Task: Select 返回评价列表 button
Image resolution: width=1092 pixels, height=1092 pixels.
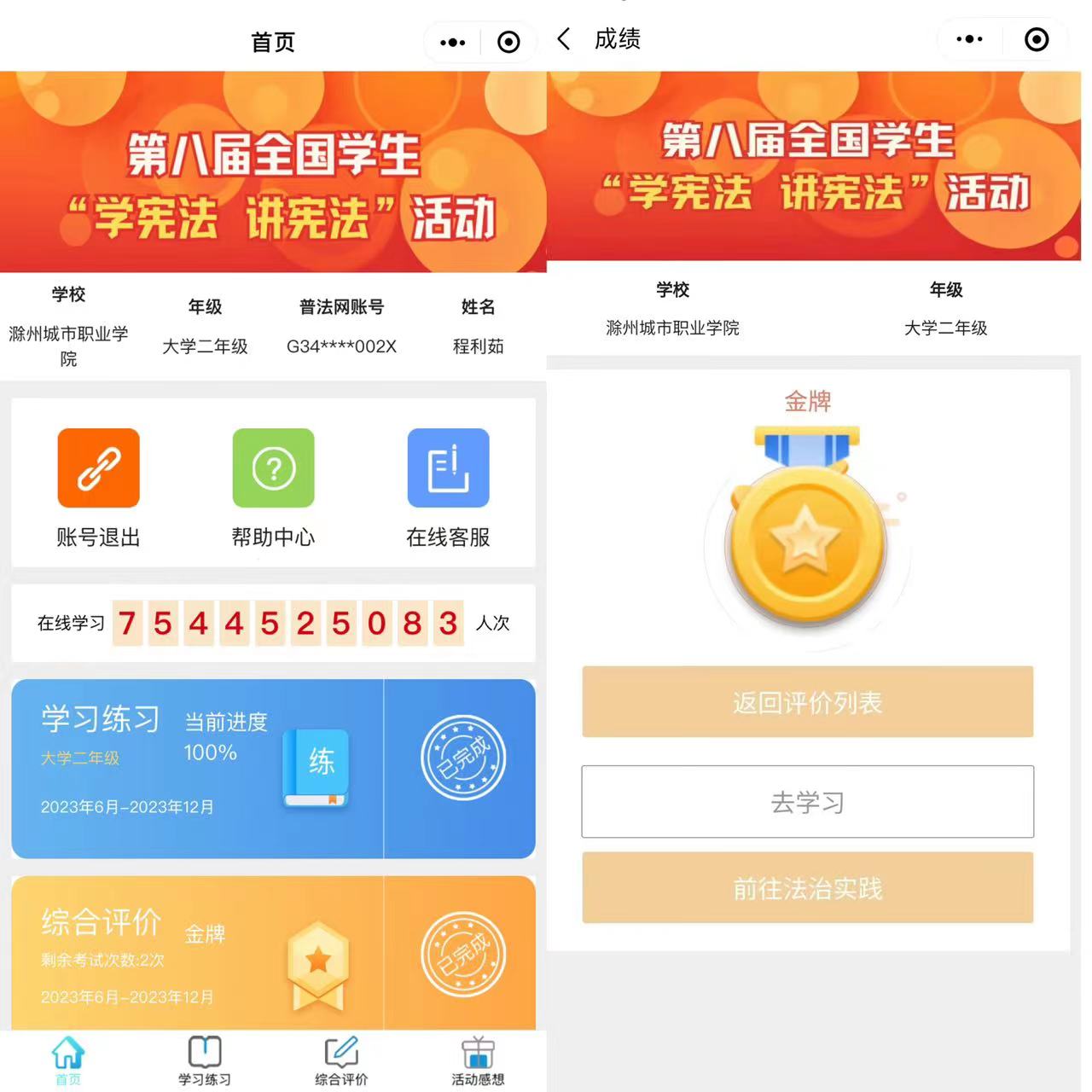Action: pyautogui.click(x=807, y=702)
